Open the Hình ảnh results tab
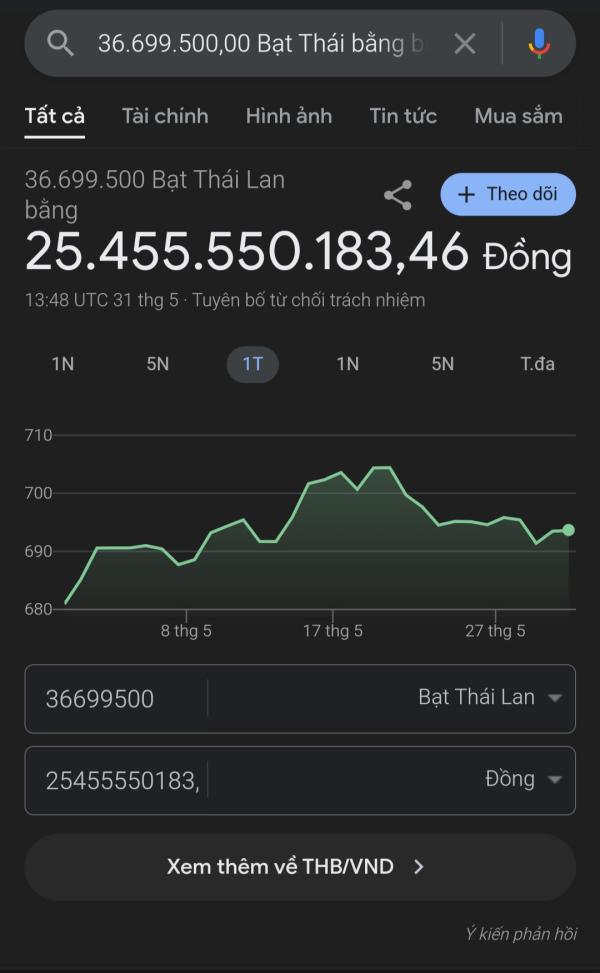This screenshot has height=973, width=600. pyautogui.click(x=289, y=116)
